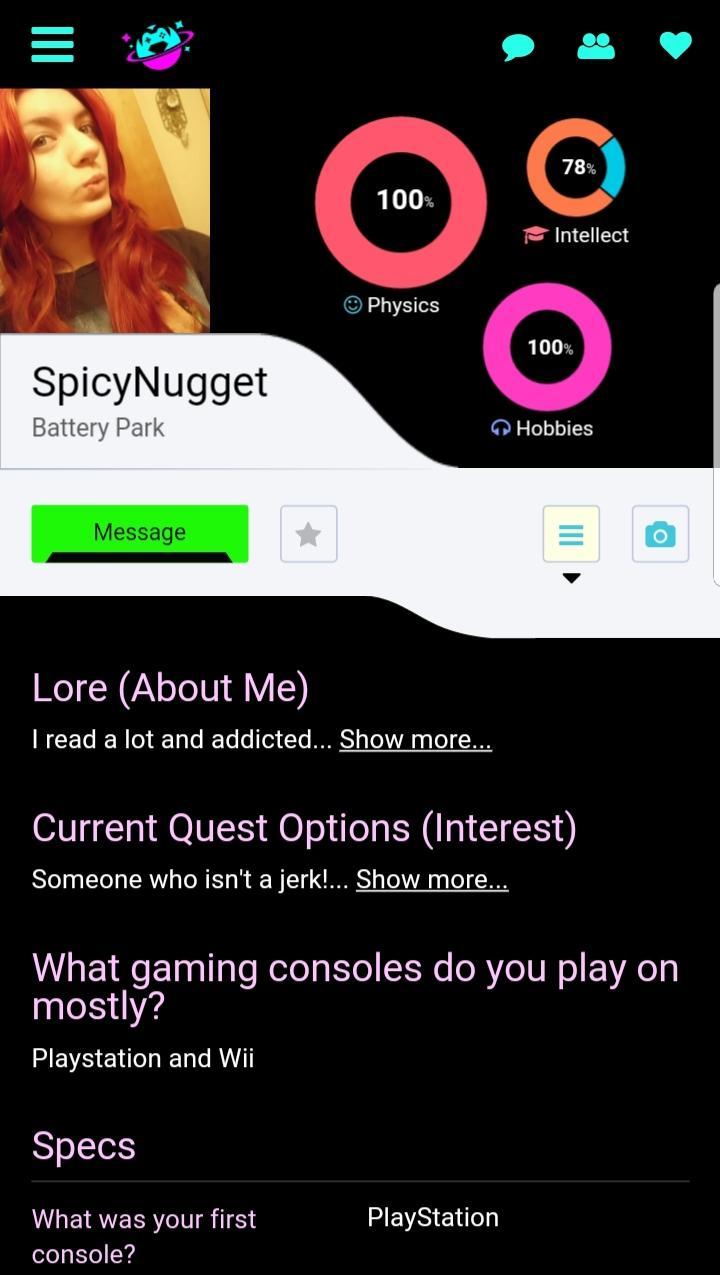Screen dimensions: 720x1275
Task: Select the profile details list button
Action: pos(571,534)
